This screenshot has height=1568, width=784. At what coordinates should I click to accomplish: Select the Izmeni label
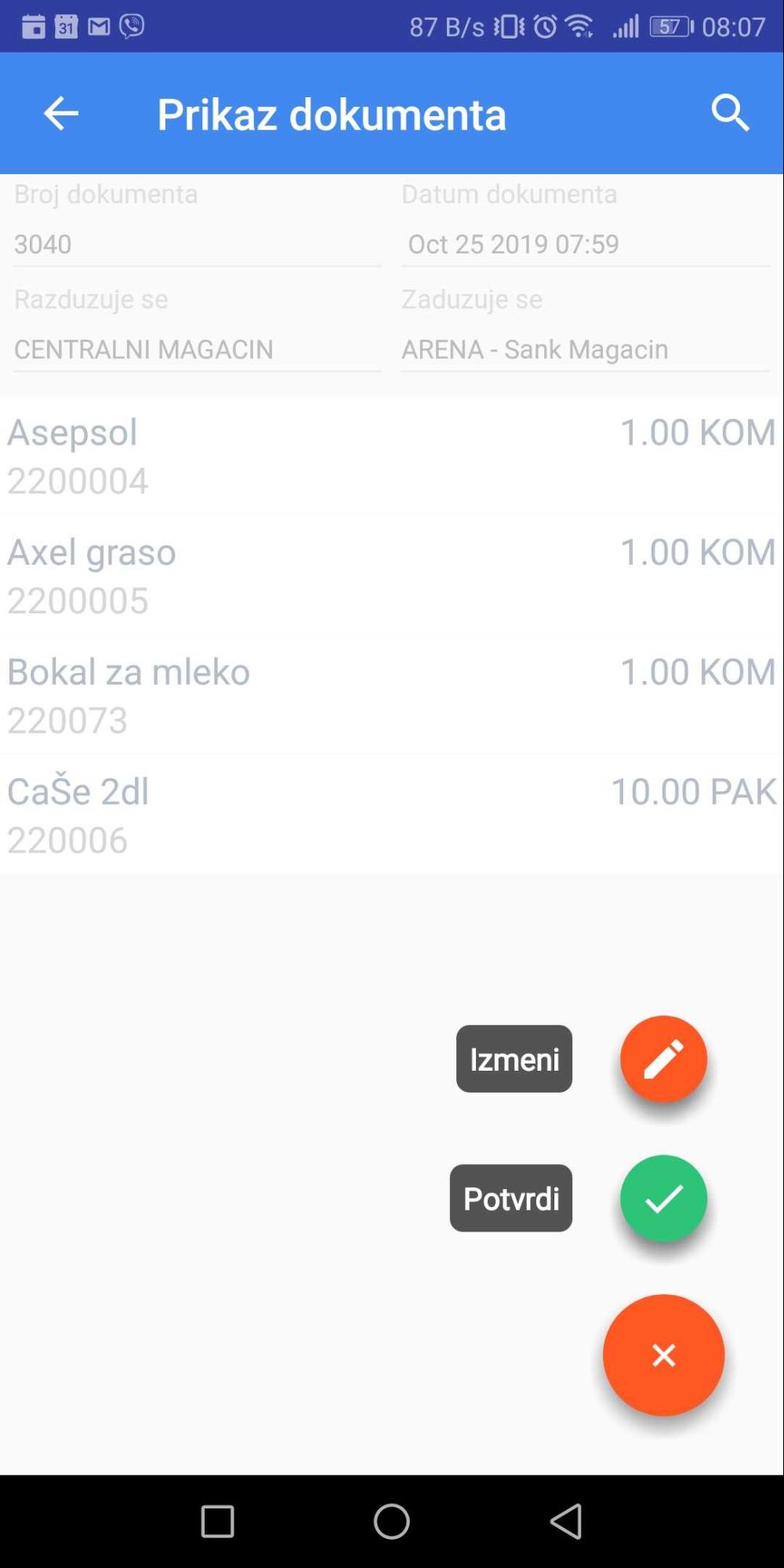click(x=514, y=1059)
